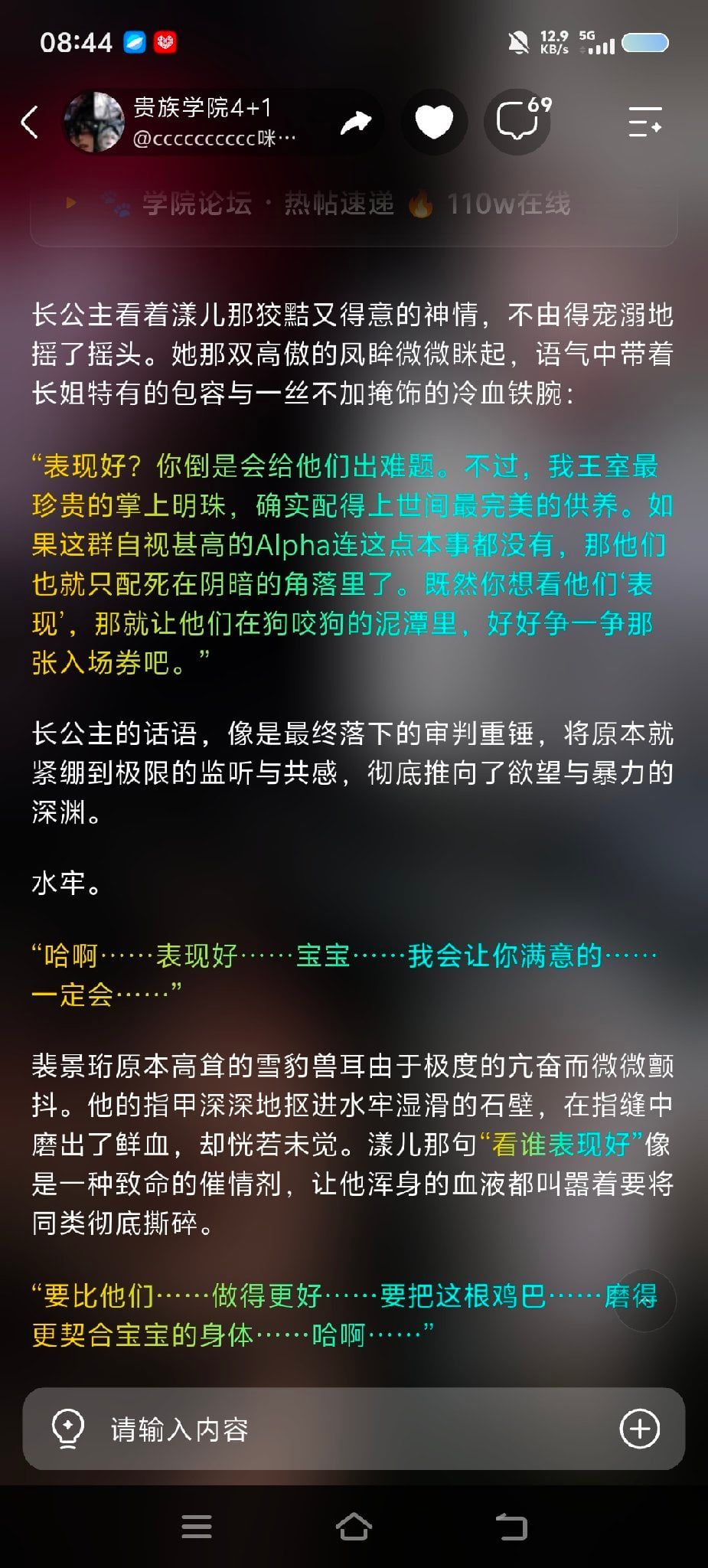The width and height of the screenshot is (708, 1568).
Task: Open the system recent apps menu
Action: coord(197,1527)
